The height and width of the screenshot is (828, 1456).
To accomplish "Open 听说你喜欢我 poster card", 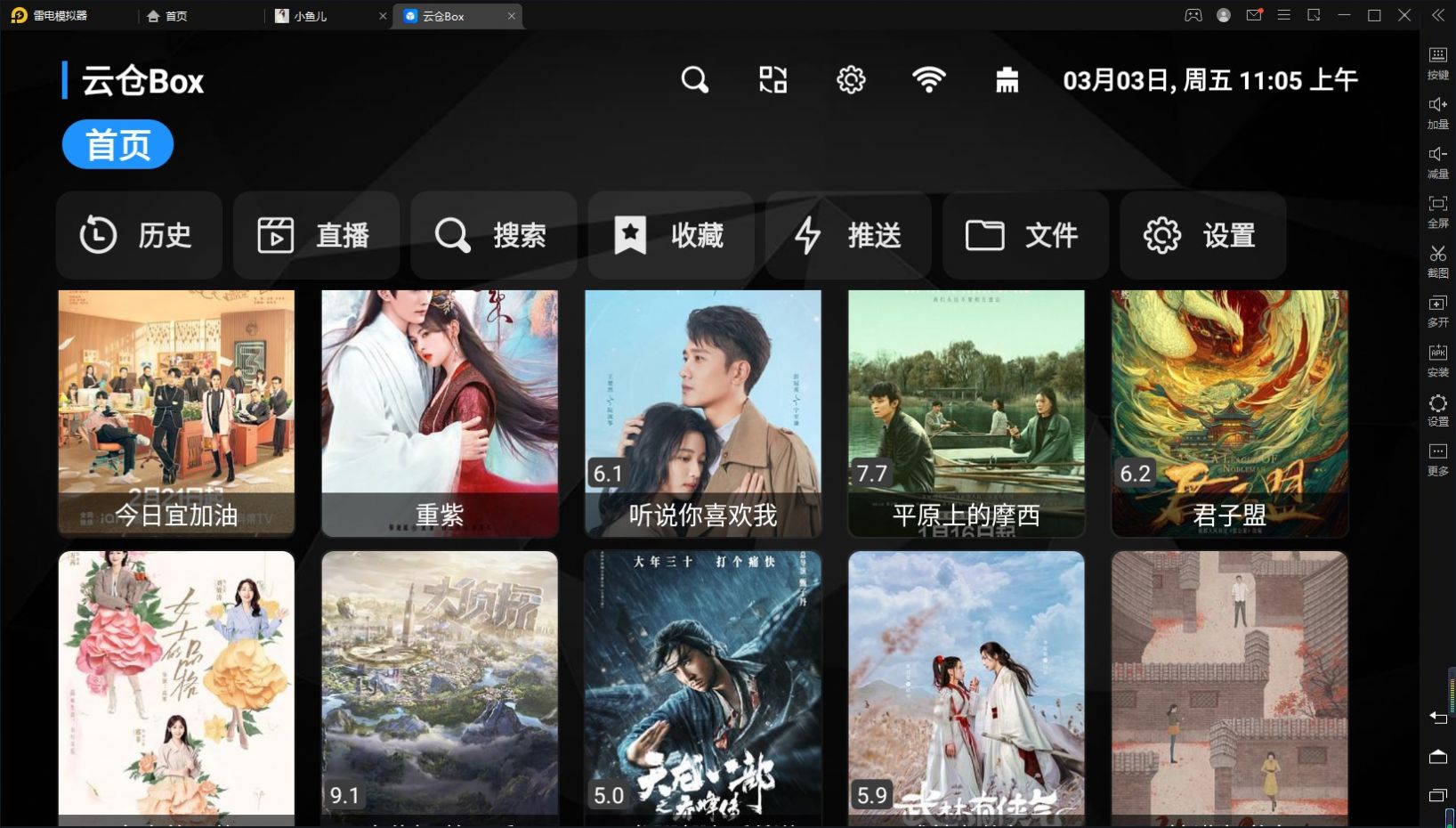I will (x=703, y=413).
